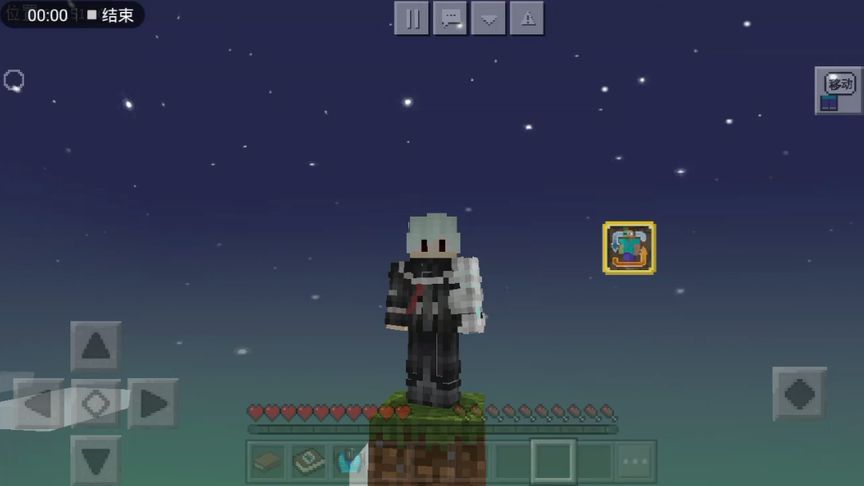Open inventory via the three-dot slot
The image size is (864, 486).
(x=635, y=462)
